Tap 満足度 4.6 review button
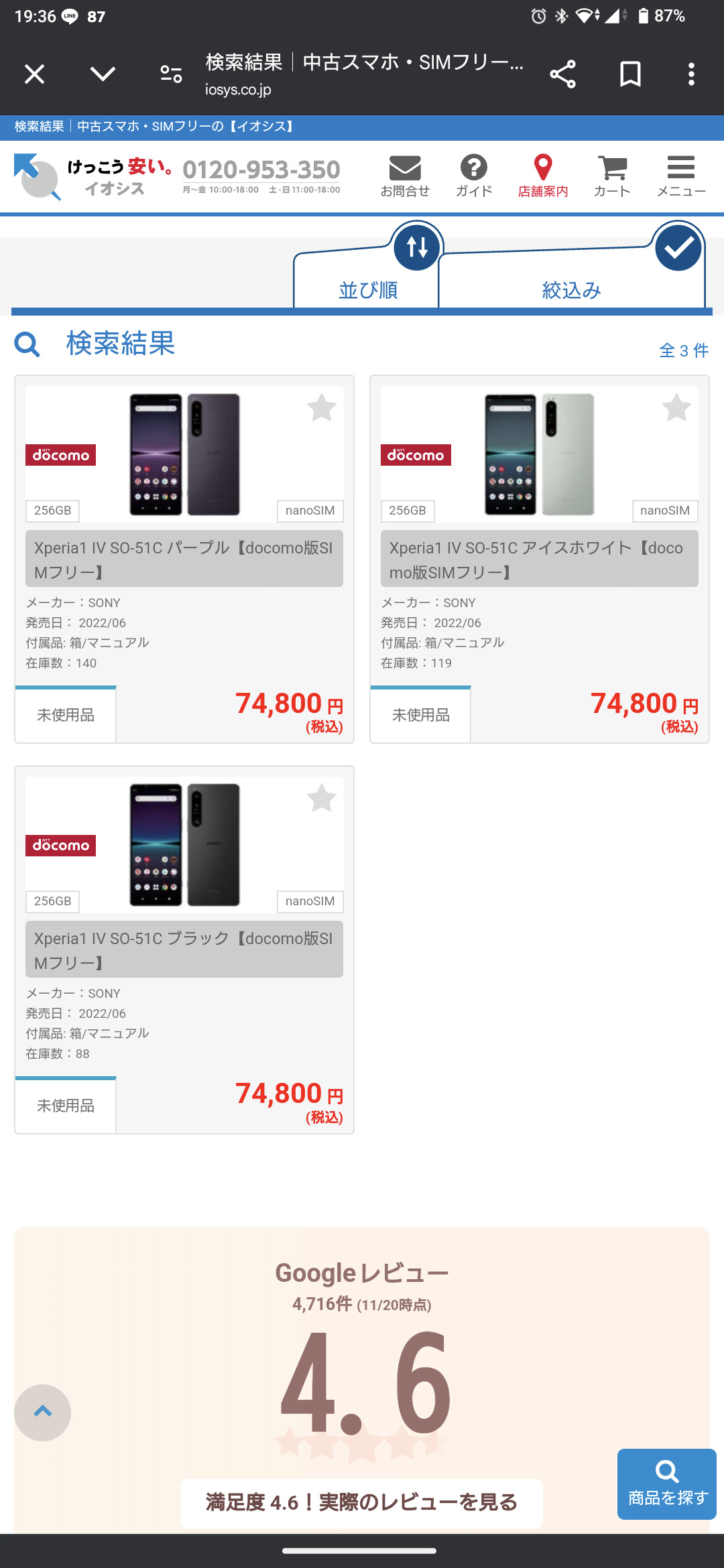This screenshot has height=1568, width=724. 361,1503
